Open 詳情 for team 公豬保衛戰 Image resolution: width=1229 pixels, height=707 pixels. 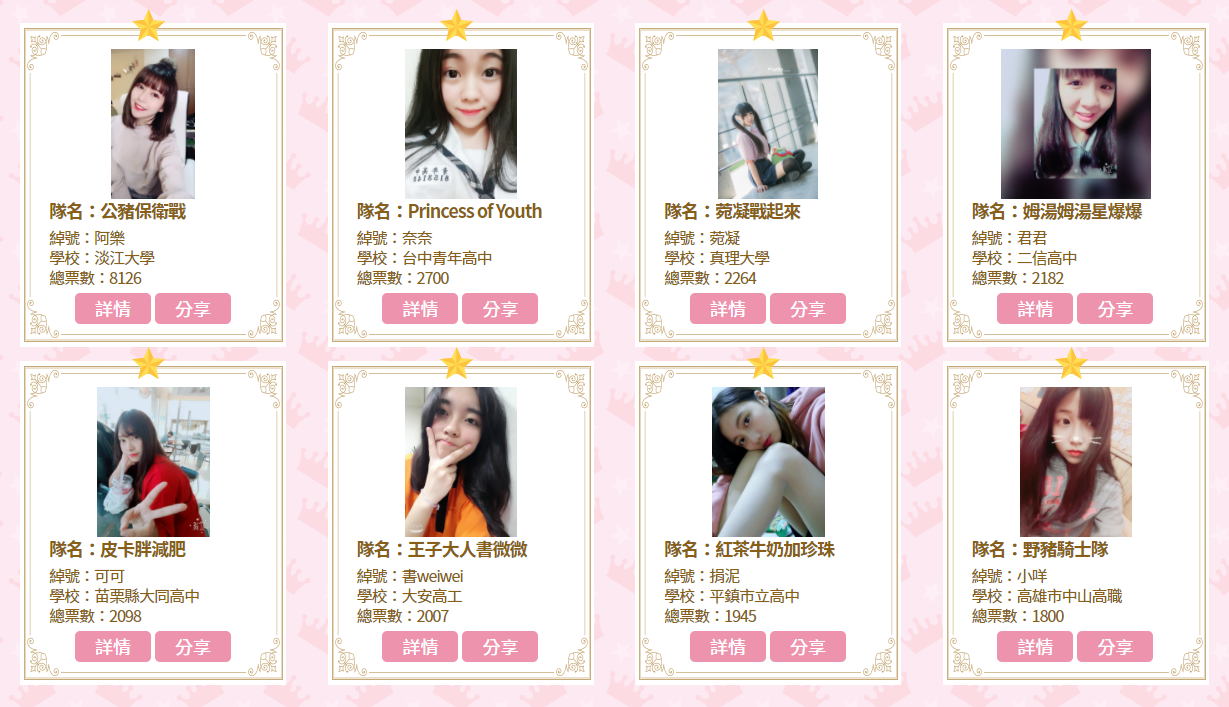(112, 309)
